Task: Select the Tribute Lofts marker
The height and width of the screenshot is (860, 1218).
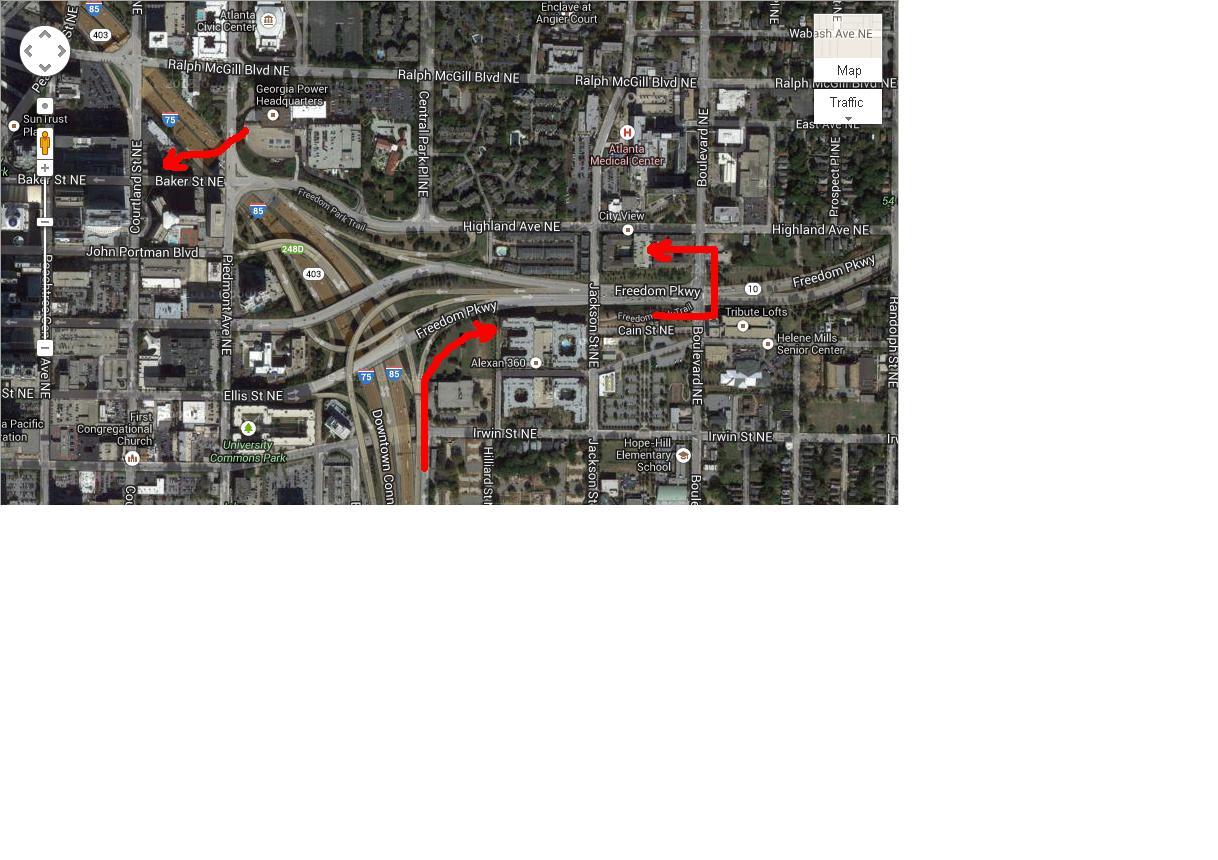Action: (742, 326)
